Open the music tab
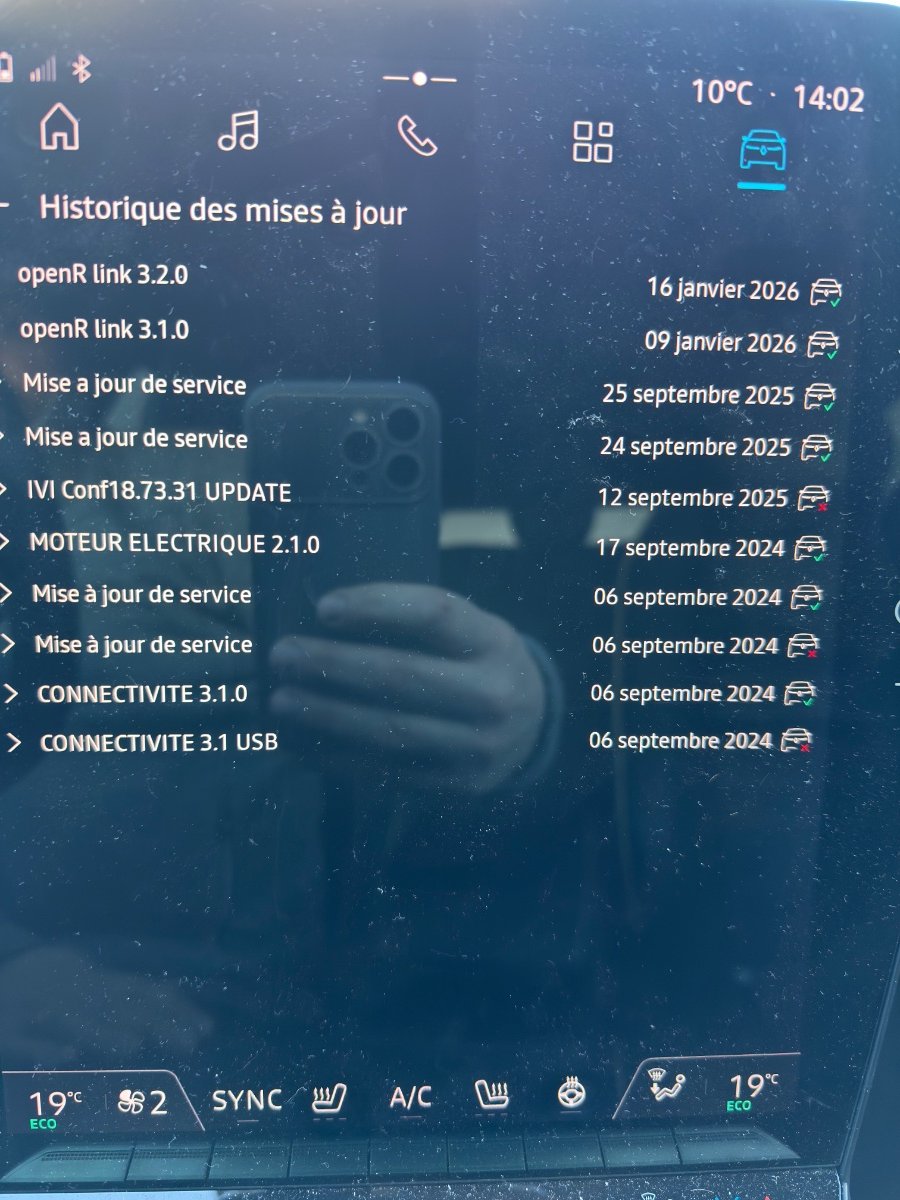The width and height of the screenshot is (900, 1200). click(238, 131)
